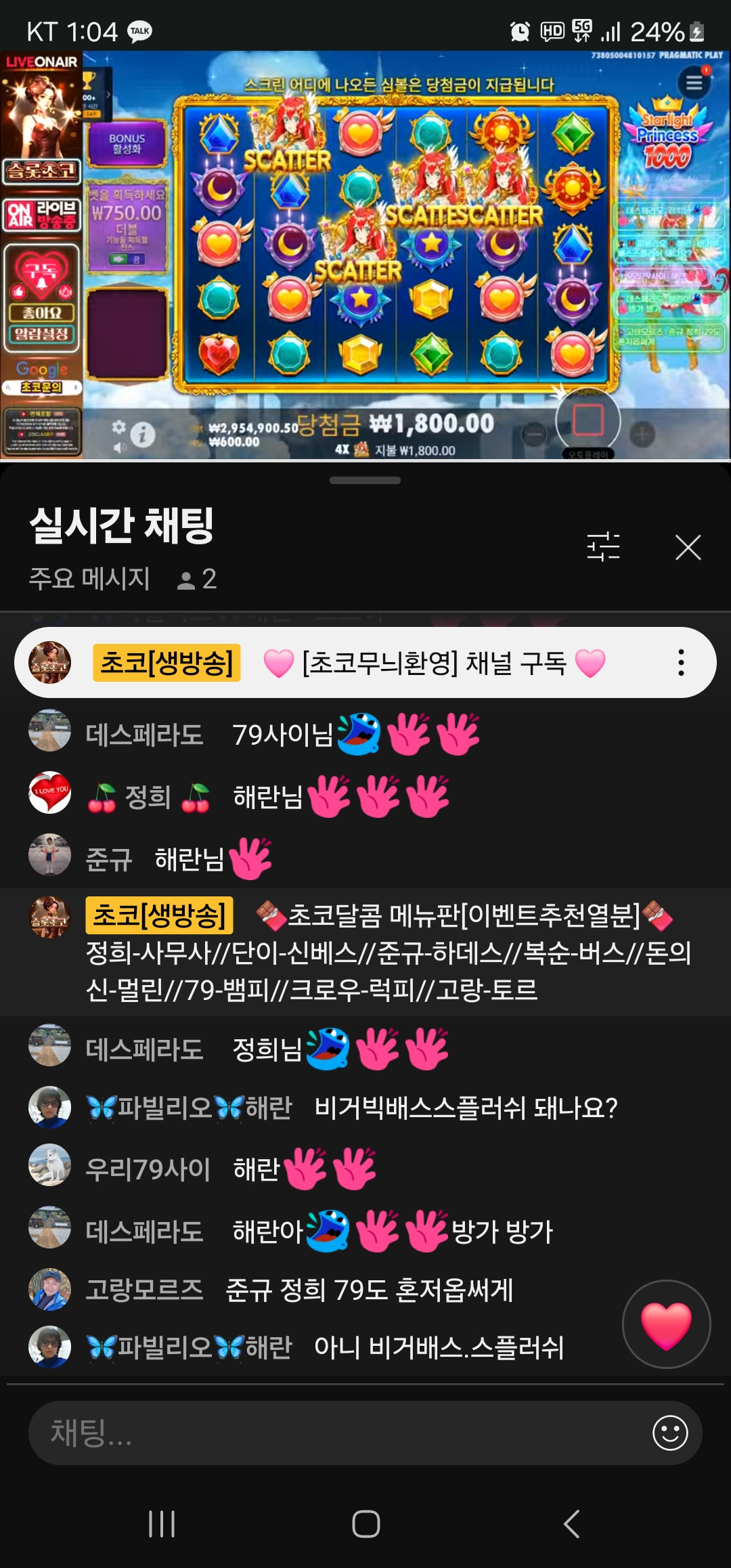Send a heart reaction
Viewport: 731px width, 1568px height.
[x=666, y=1324]
